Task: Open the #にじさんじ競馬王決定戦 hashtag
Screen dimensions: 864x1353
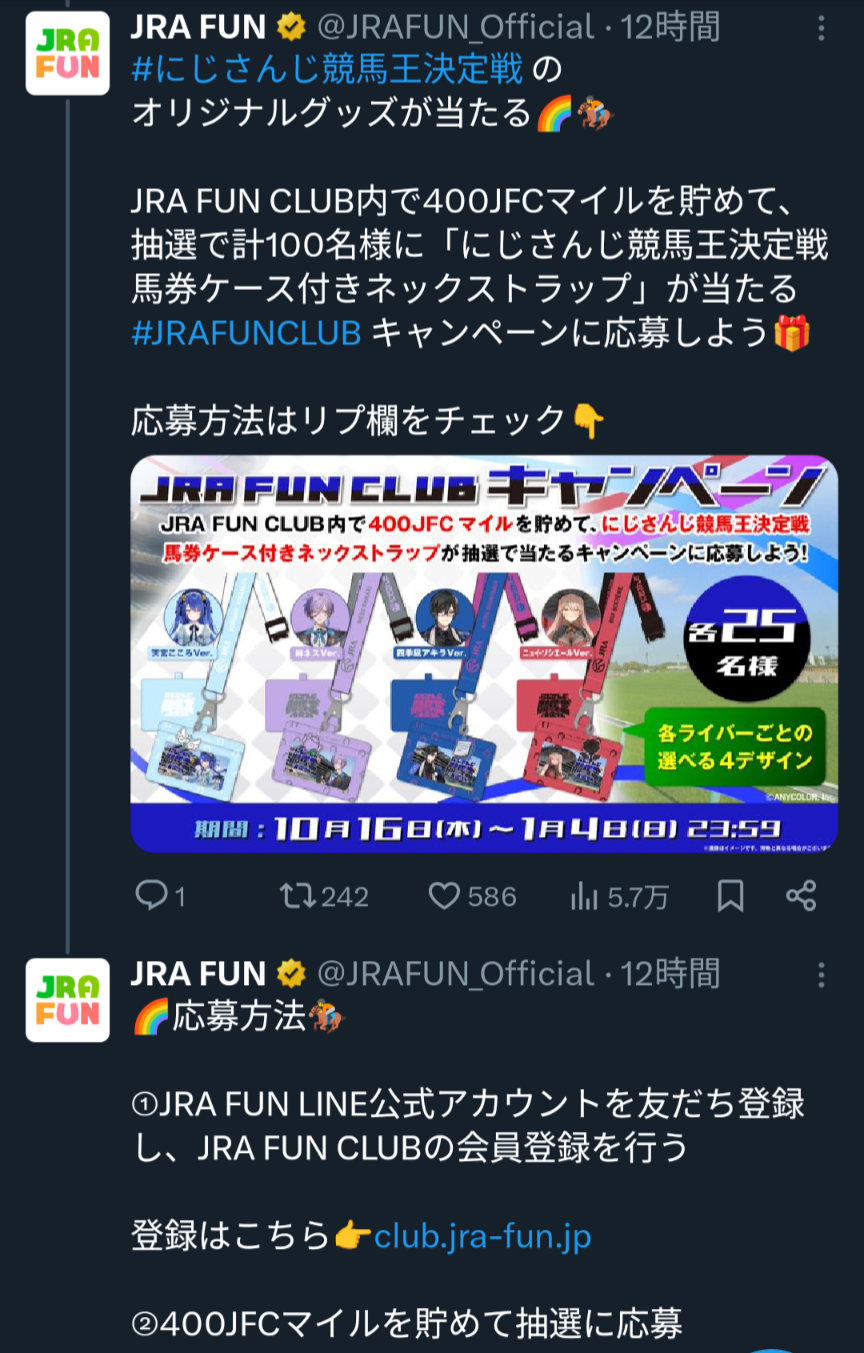Action: click(x=327, y=70)
